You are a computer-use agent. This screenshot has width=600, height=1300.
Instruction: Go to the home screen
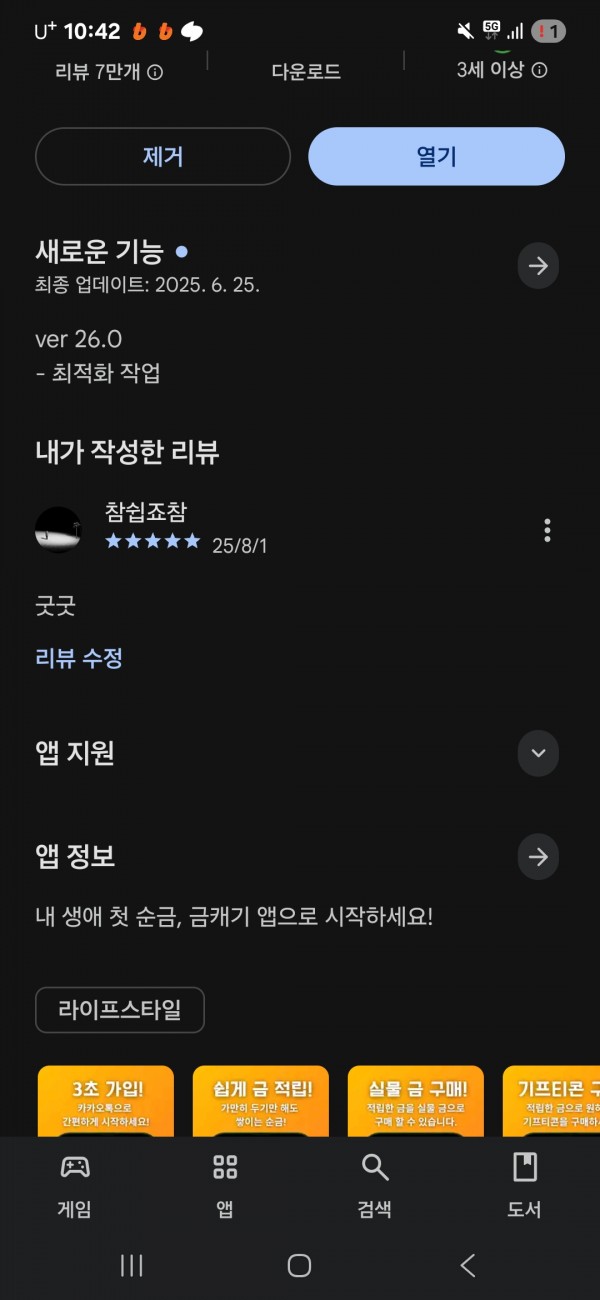click(299, 1265)
